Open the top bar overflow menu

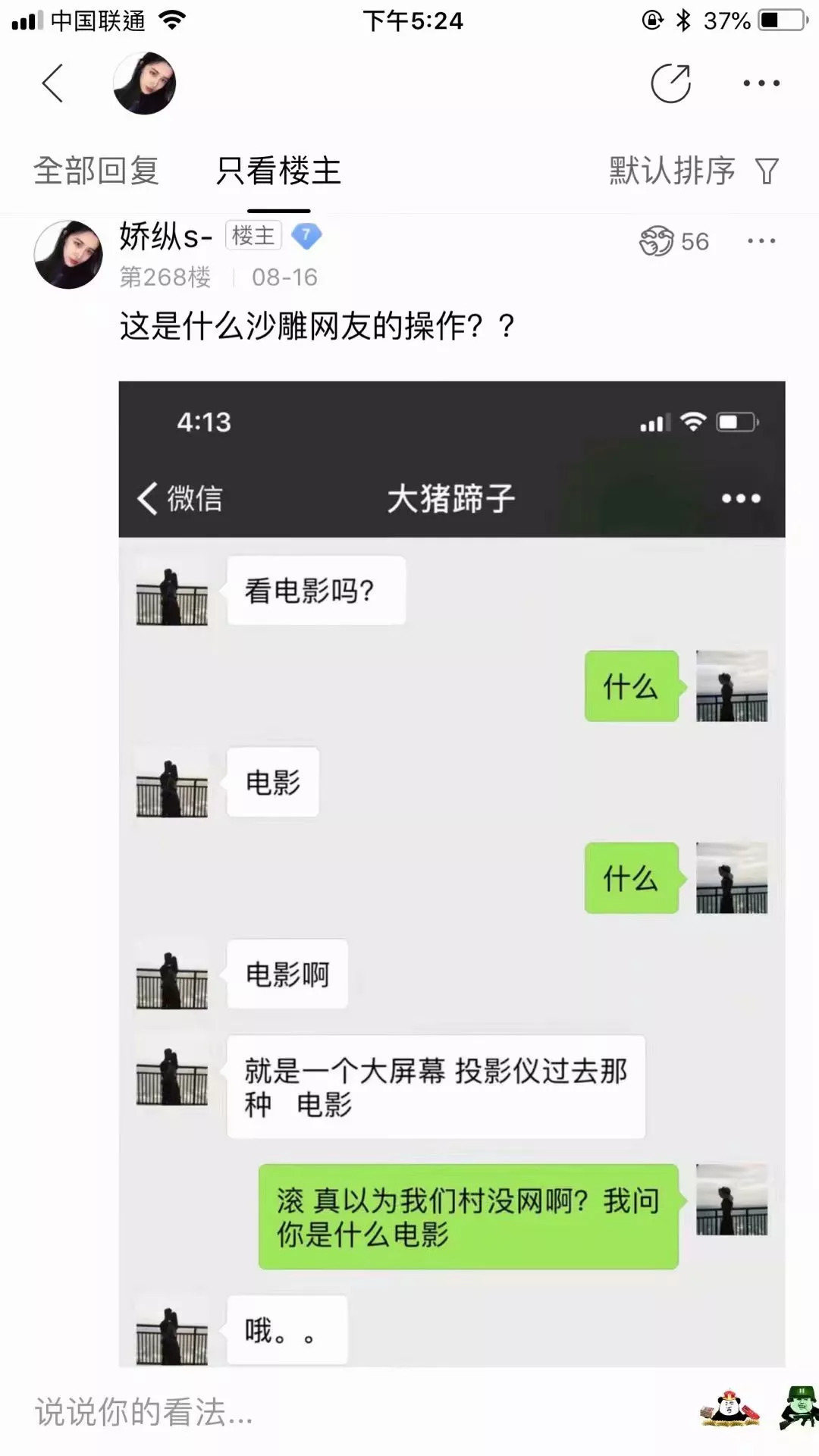click(x=761, y=83)
